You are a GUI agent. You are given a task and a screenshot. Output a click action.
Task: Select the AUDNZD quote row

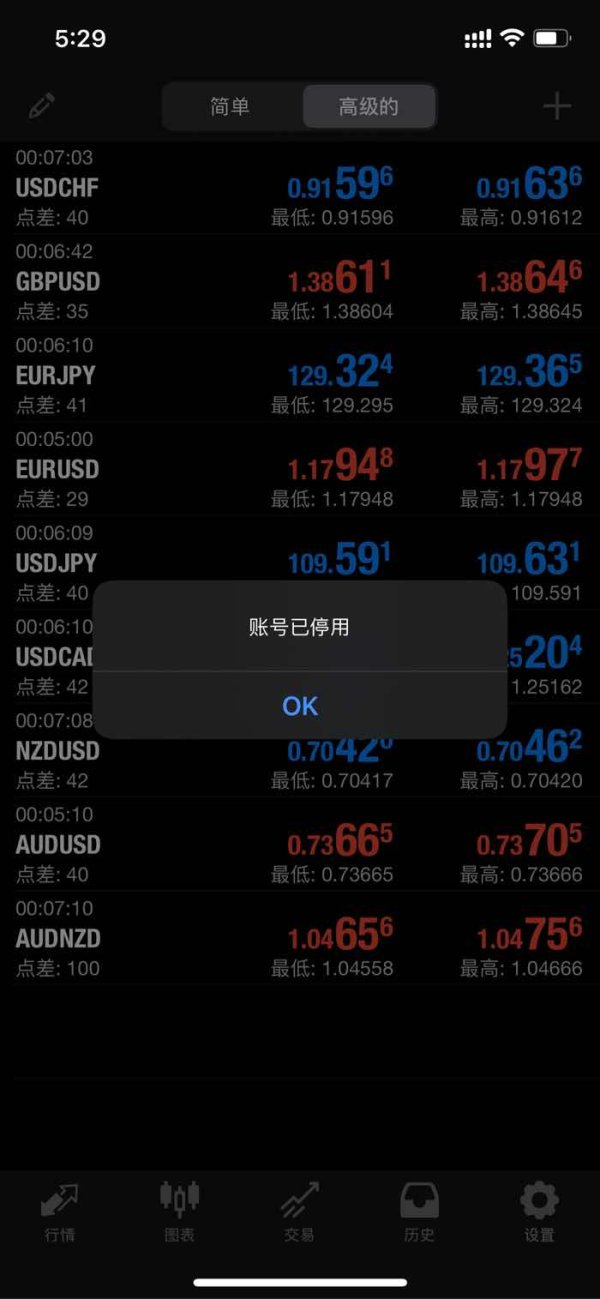[x=300, y=939]
